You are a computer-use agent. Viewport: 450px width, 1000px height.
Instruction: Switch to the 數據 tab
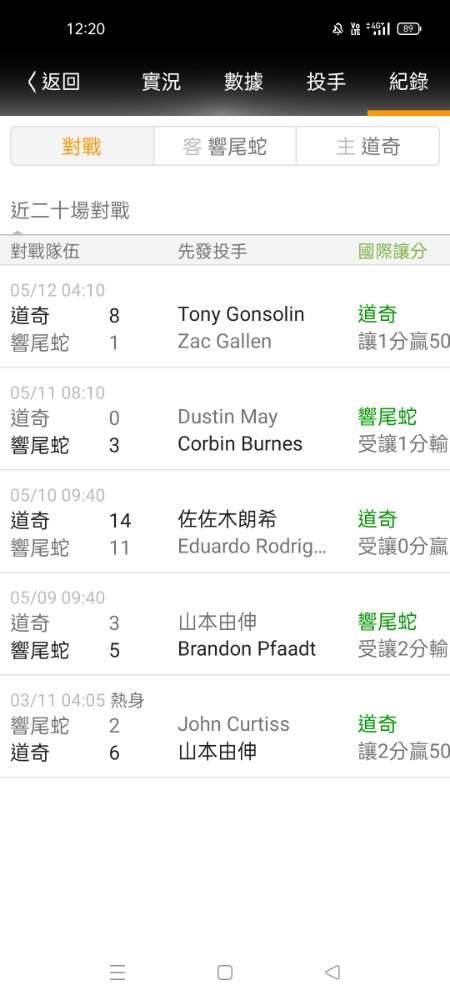tap(243, 82)
